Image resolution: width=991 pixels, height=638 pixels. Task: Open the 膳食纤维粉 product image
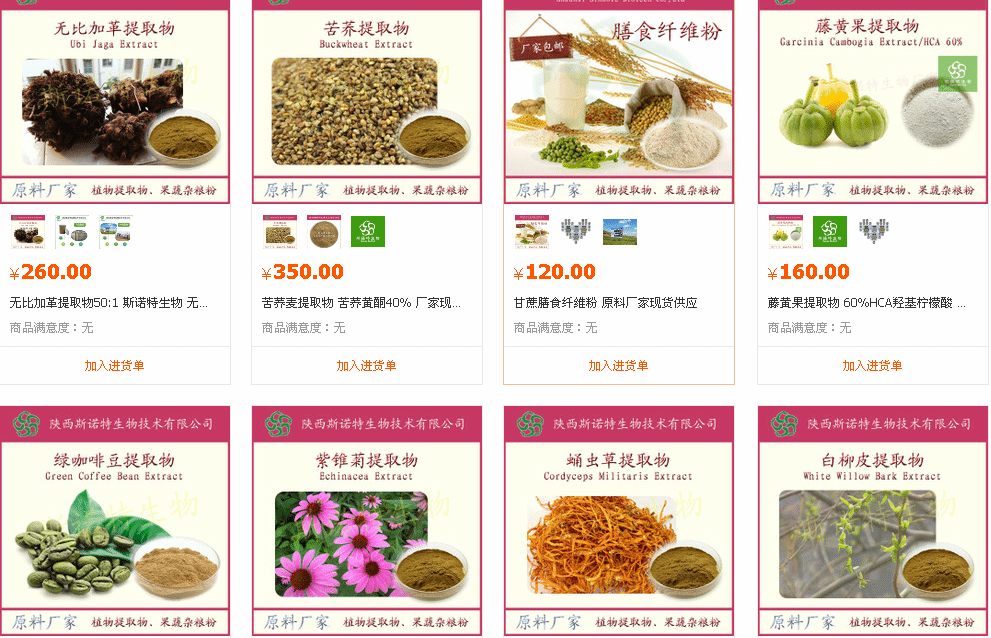[x=619, y=100]
